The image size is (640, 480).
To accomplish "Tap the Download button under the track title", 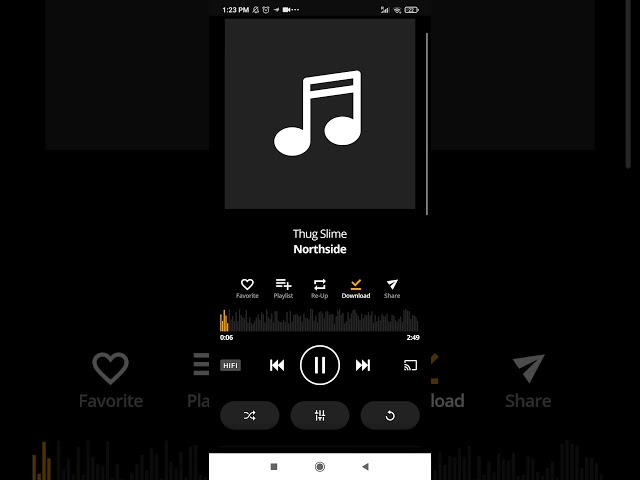I will [x=356, y=288].
